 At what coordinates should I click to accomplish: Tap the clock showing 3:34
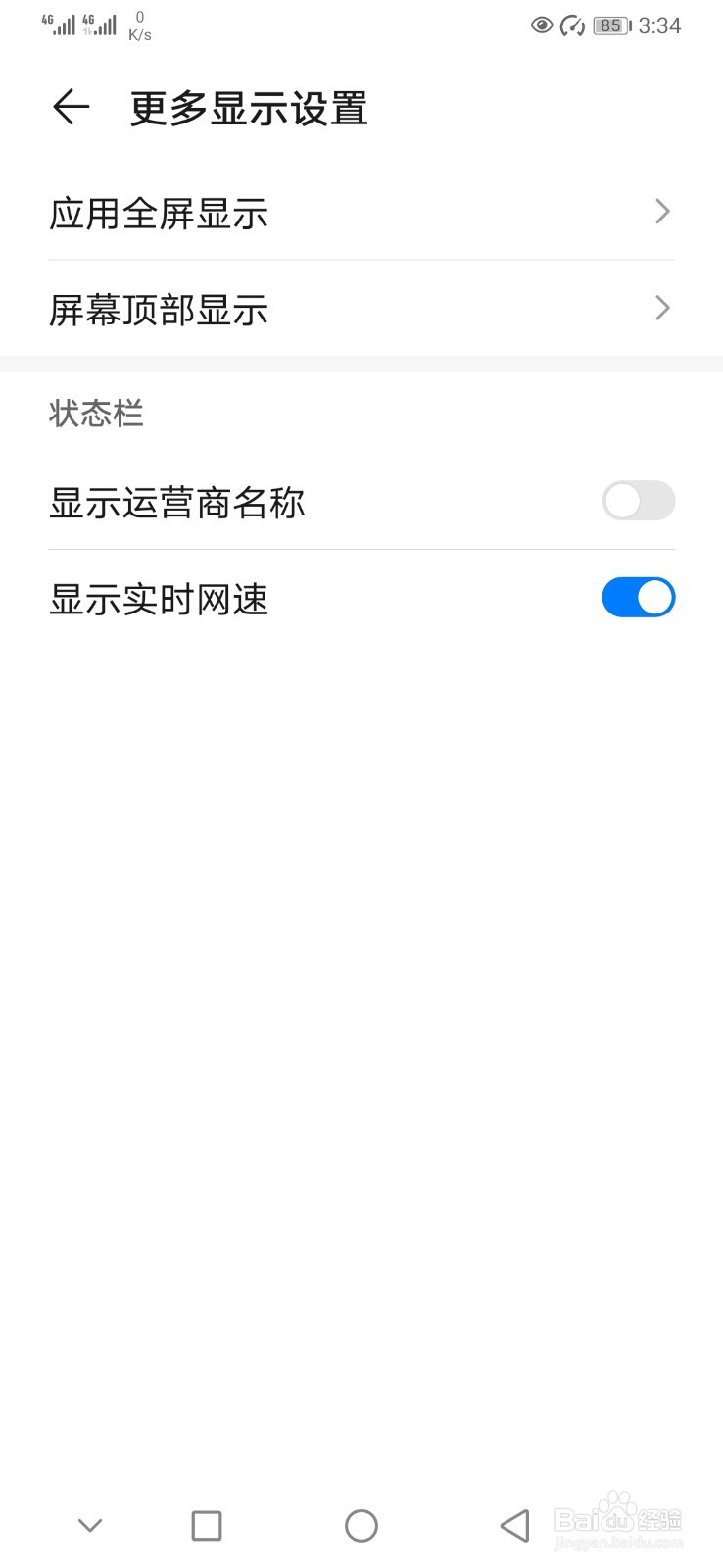[658, 26]
